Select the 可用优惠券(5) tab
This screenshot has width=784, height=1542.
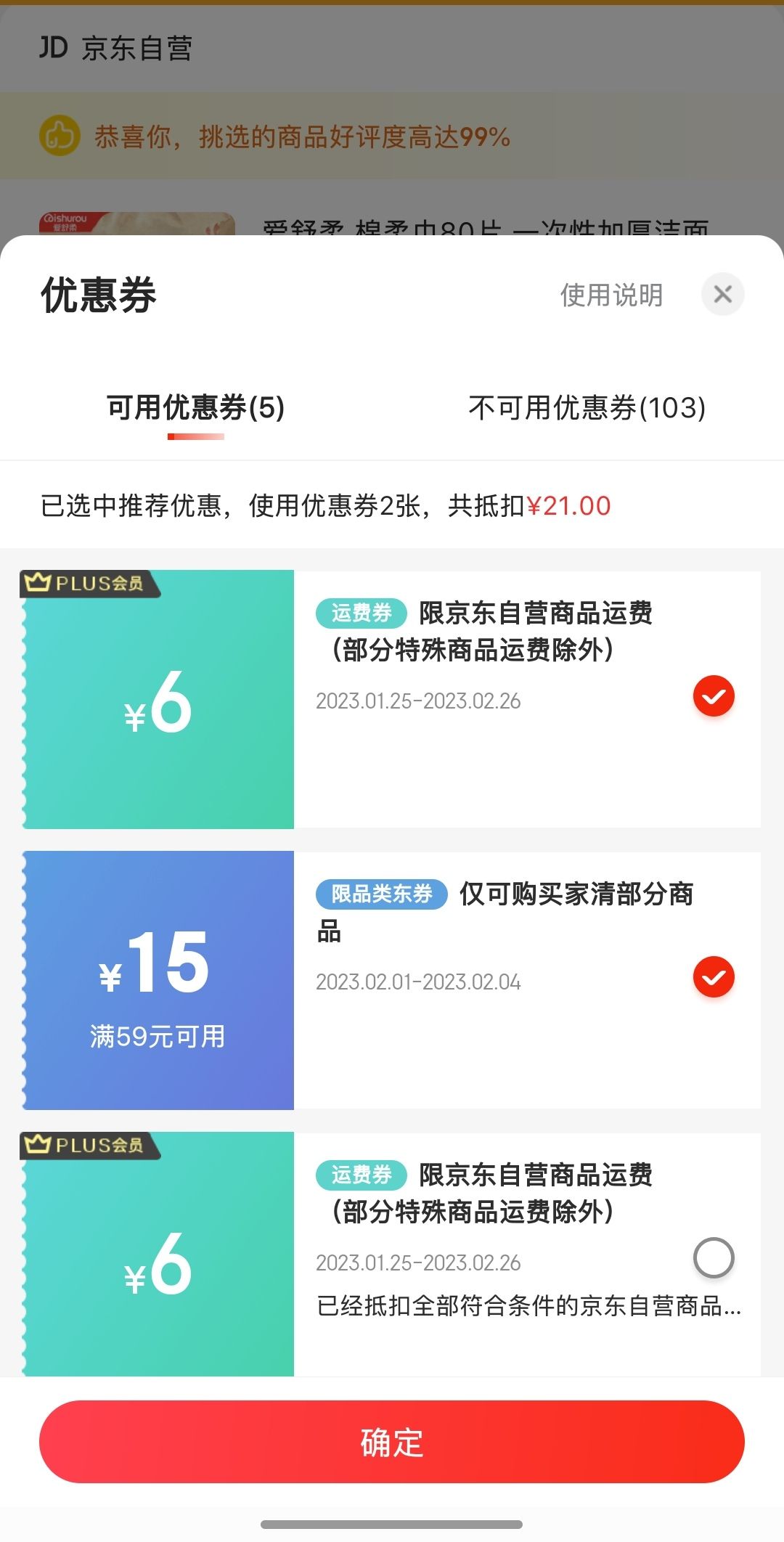coord(195,407)
